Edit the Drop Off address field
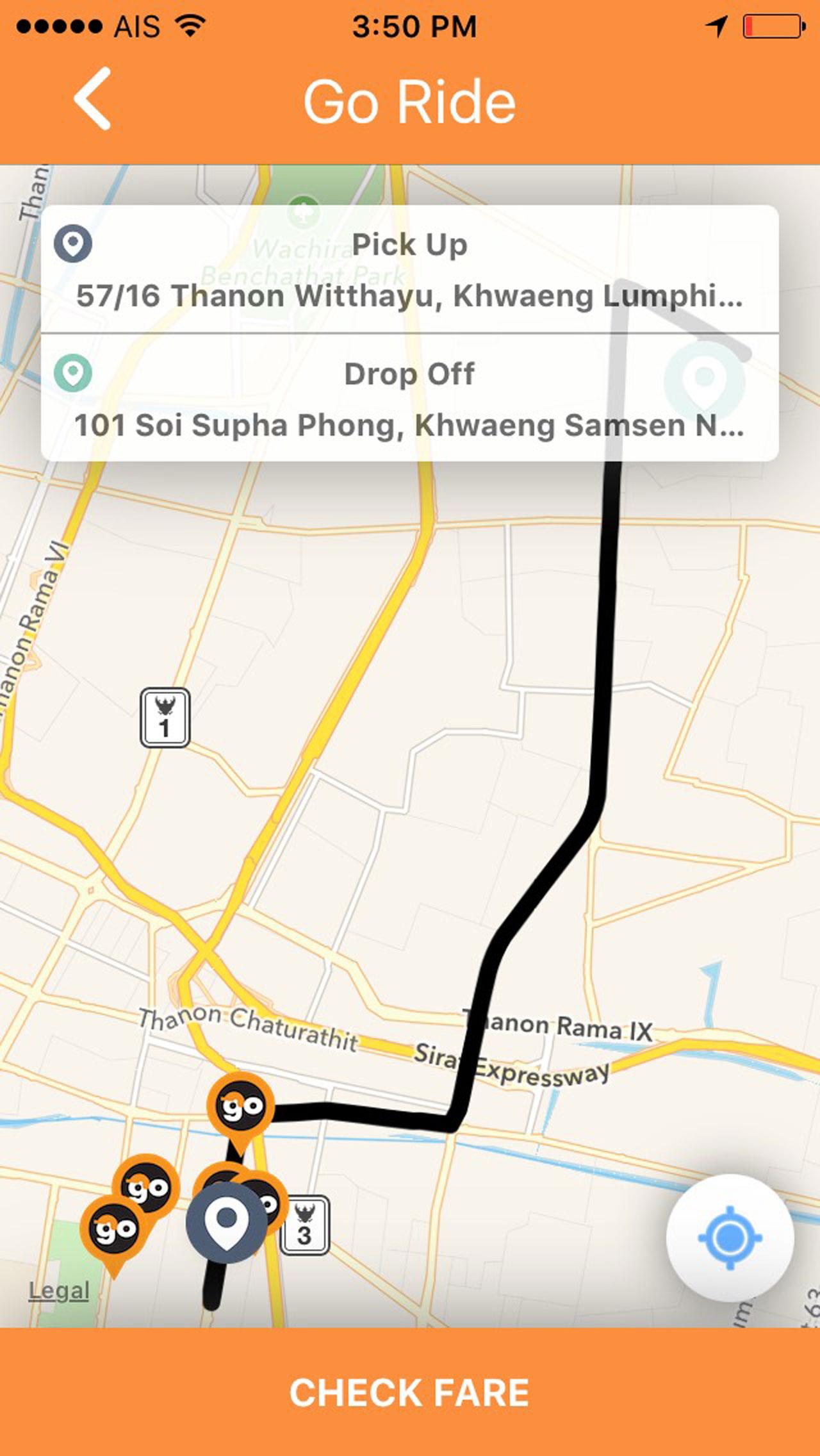Viewport: 820px width, 1456px height. (x=410, y=425)
